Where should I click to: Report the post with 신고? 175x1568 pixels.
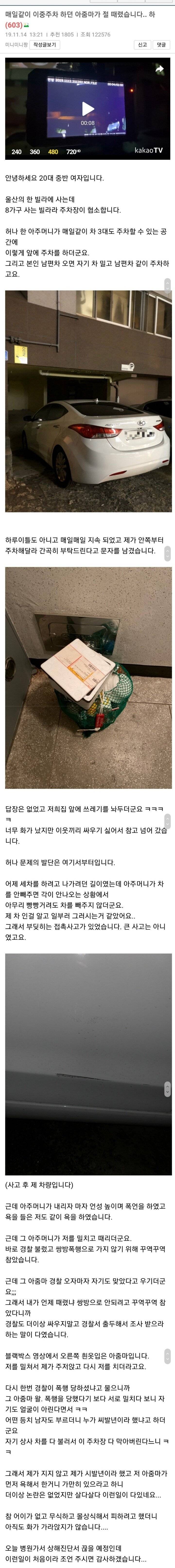click(x=142, y=44)
